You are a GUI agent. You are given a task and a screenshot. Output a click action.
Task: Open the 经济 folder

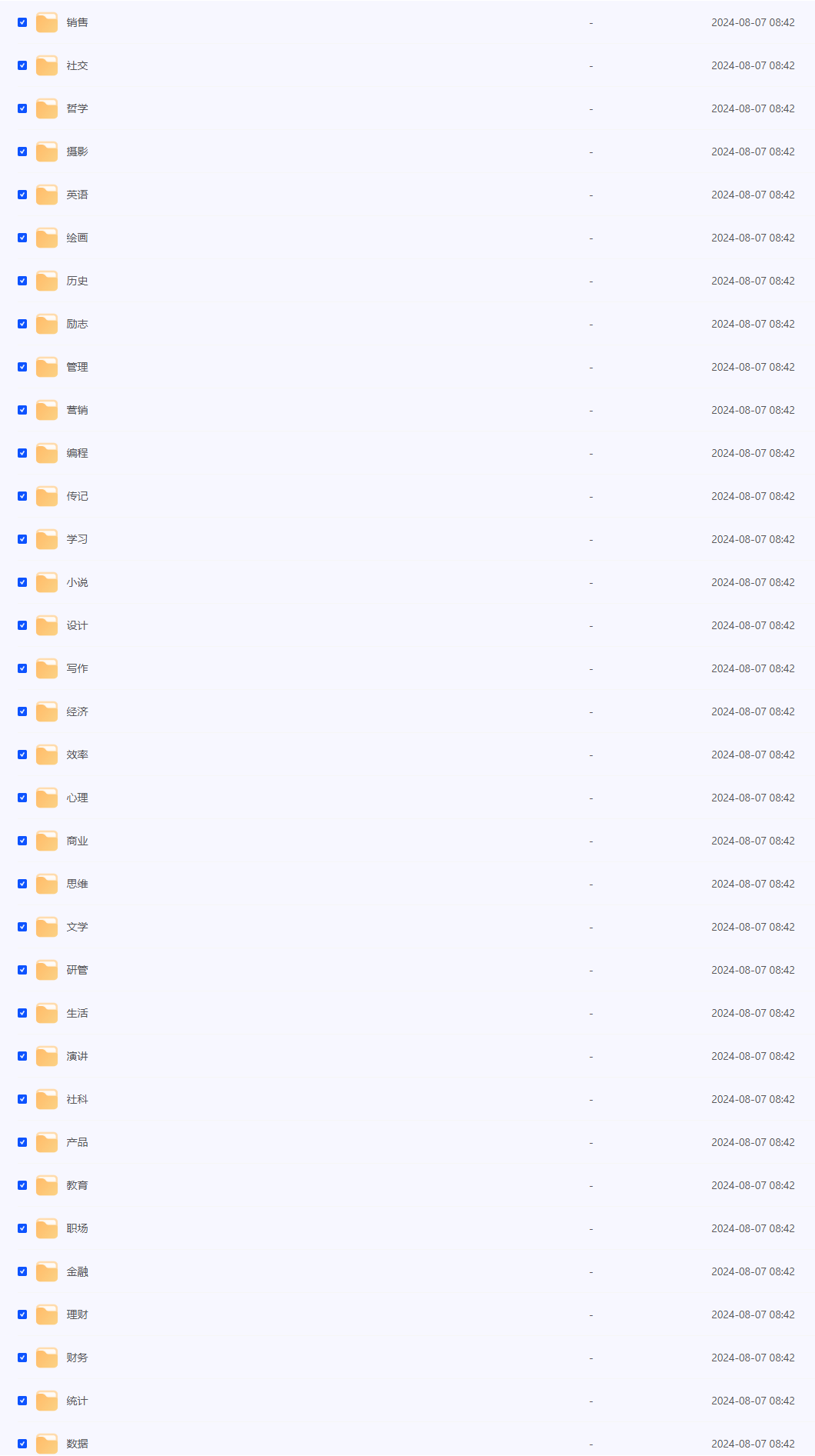click(x=77, y=712)
